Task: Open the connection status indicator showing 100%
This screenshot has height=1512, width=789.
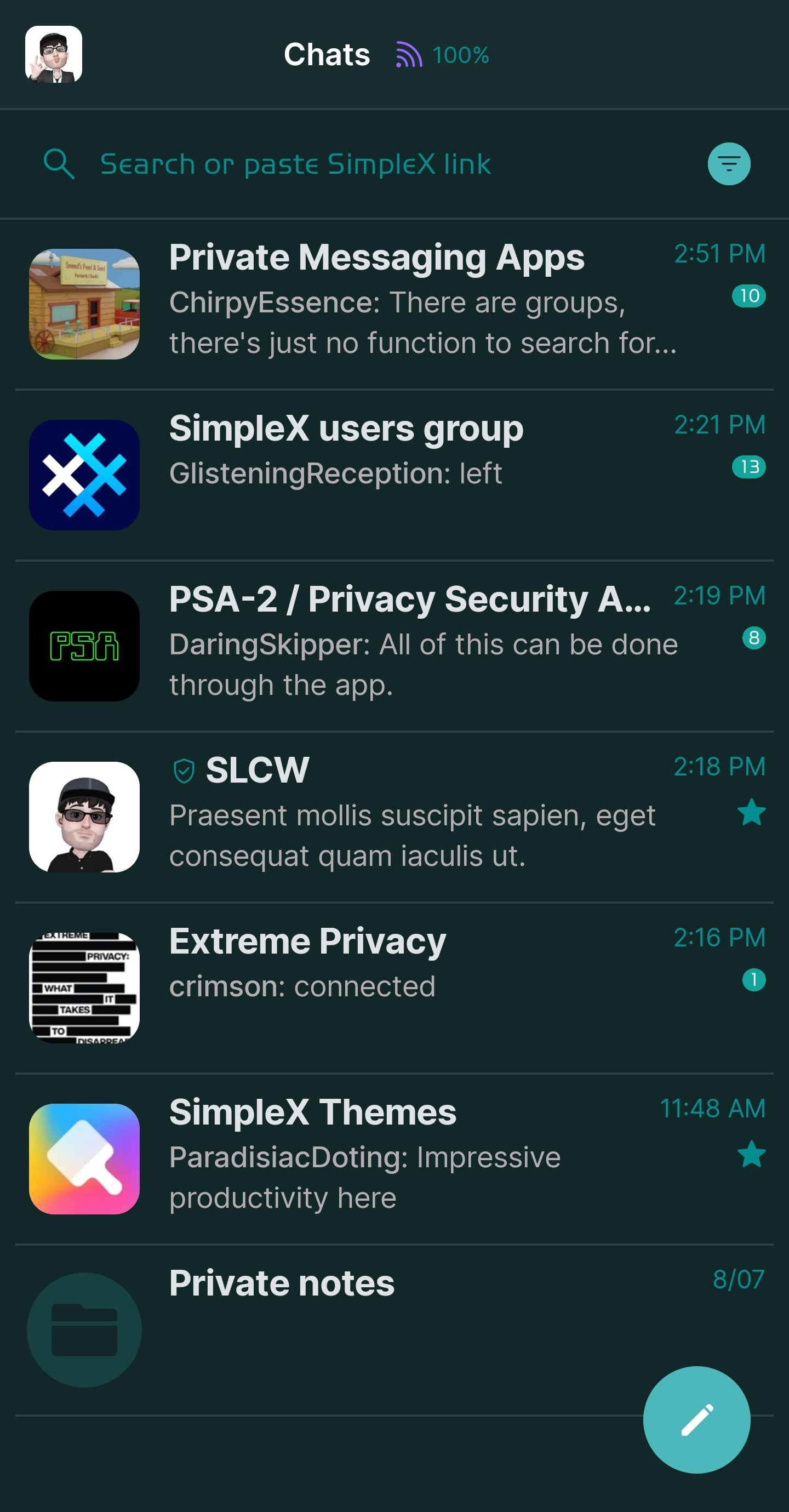Action: (x=443, y=55)
